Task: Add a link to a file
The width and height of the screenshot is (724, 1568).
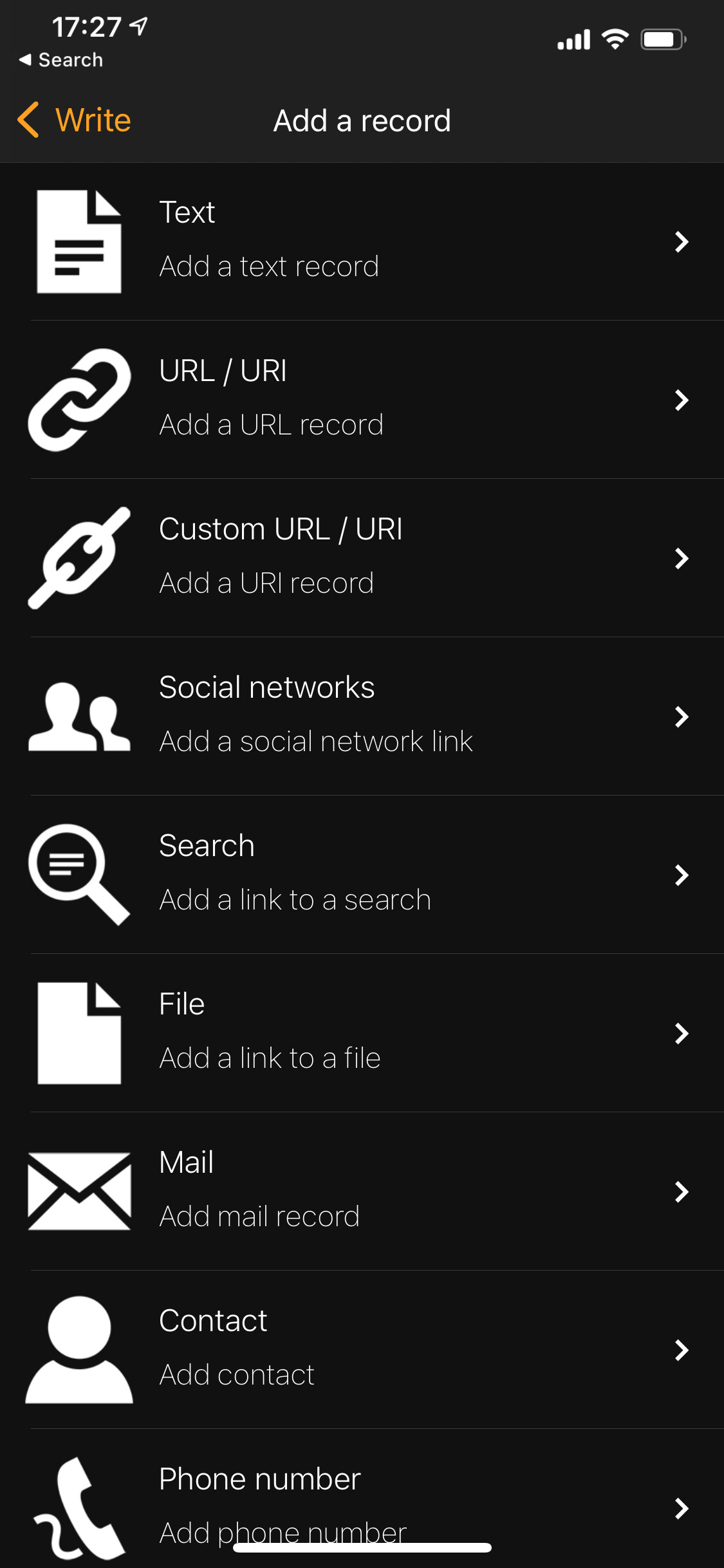Action: point(362,1033)
